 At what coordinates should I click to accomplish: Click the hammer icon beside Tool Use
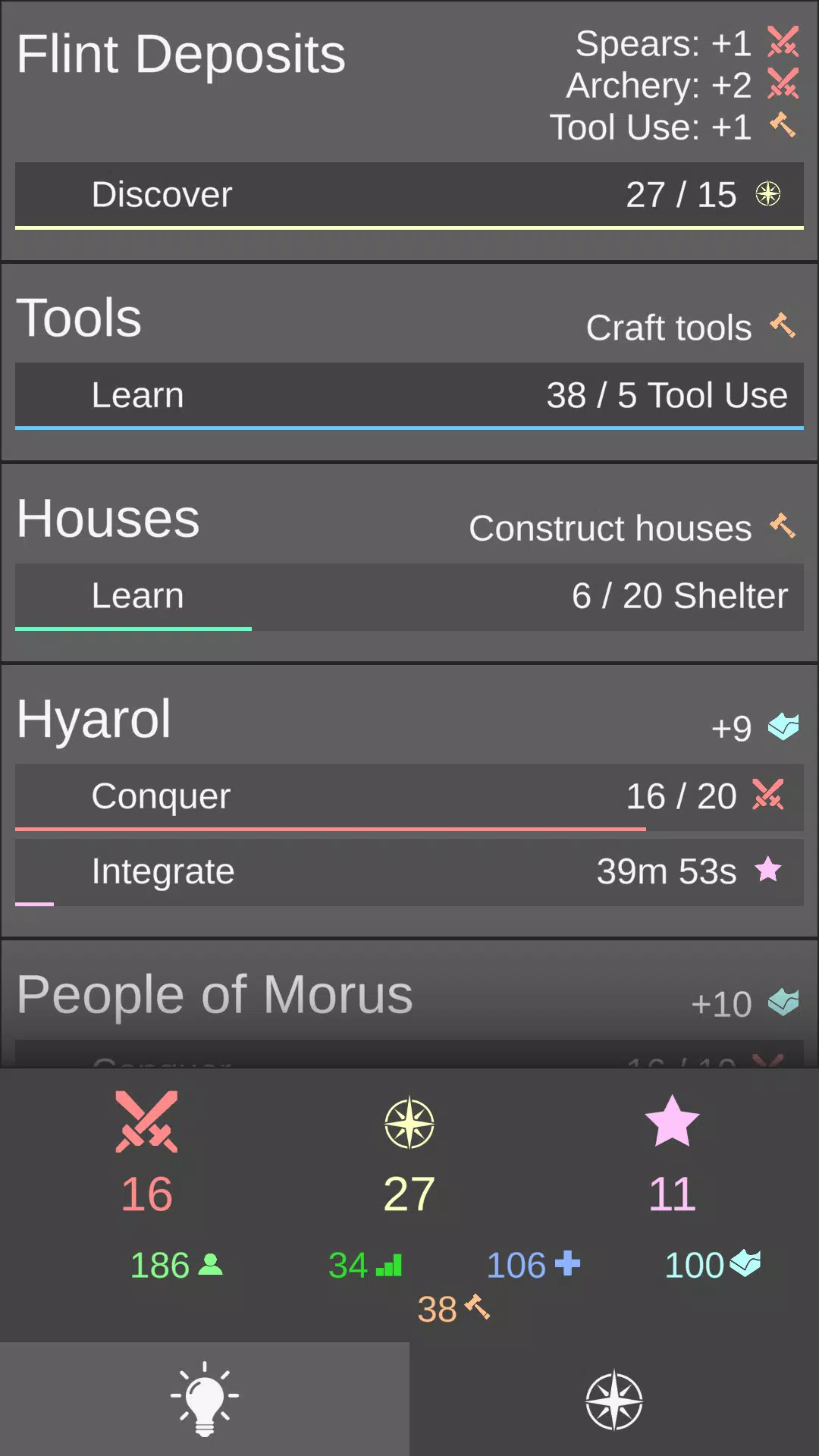pyautogui.click(x=783, y=126)
